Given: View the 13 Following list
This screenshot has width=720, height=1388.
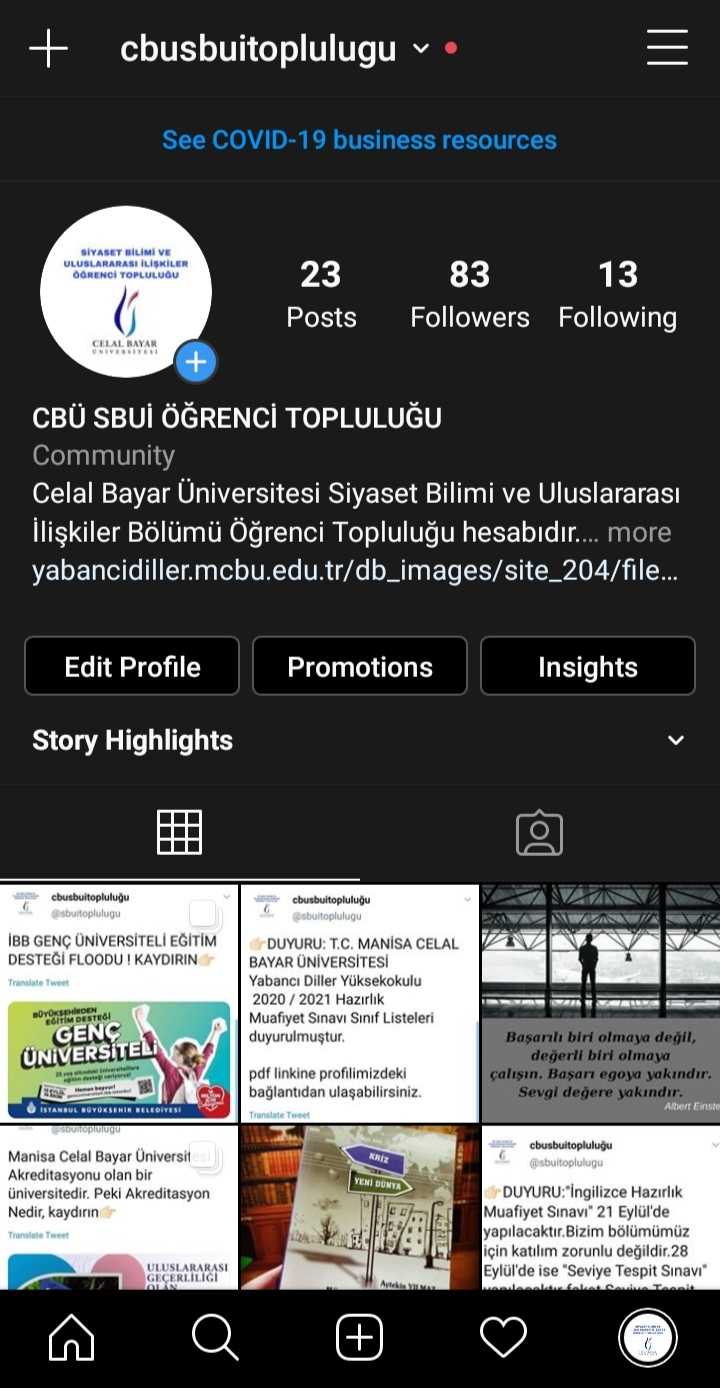Looking at the screenshot, I should click(617, 293).
